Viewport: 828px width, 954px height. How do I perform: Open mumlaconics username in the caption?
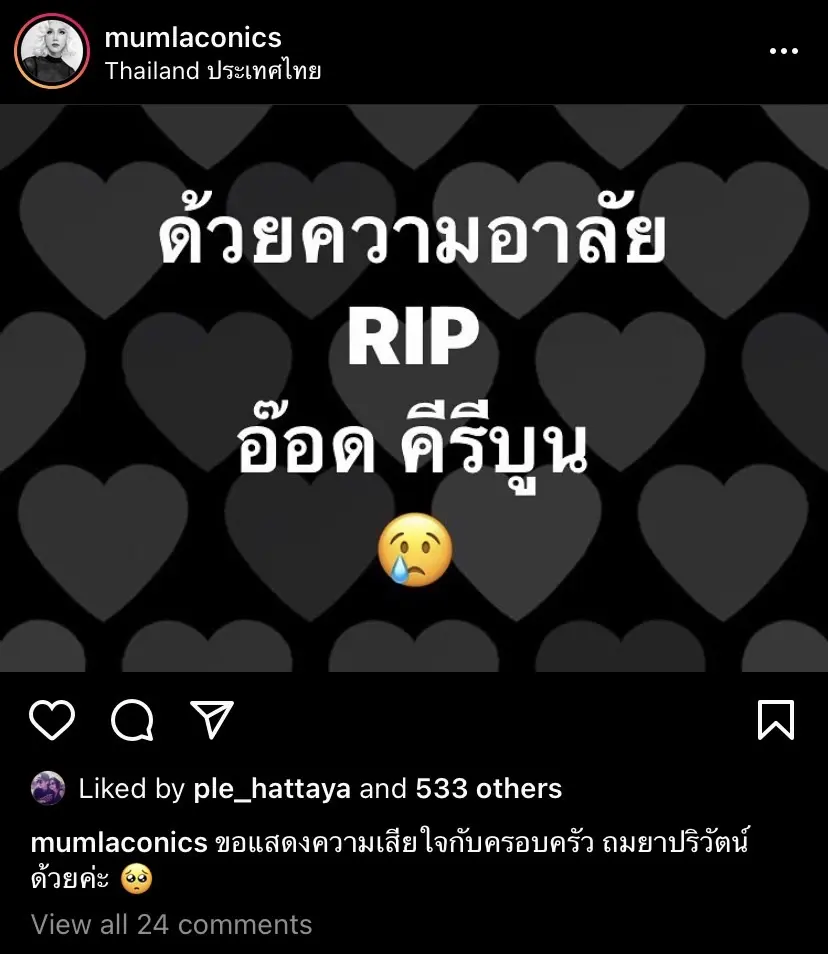coord(118,843)
